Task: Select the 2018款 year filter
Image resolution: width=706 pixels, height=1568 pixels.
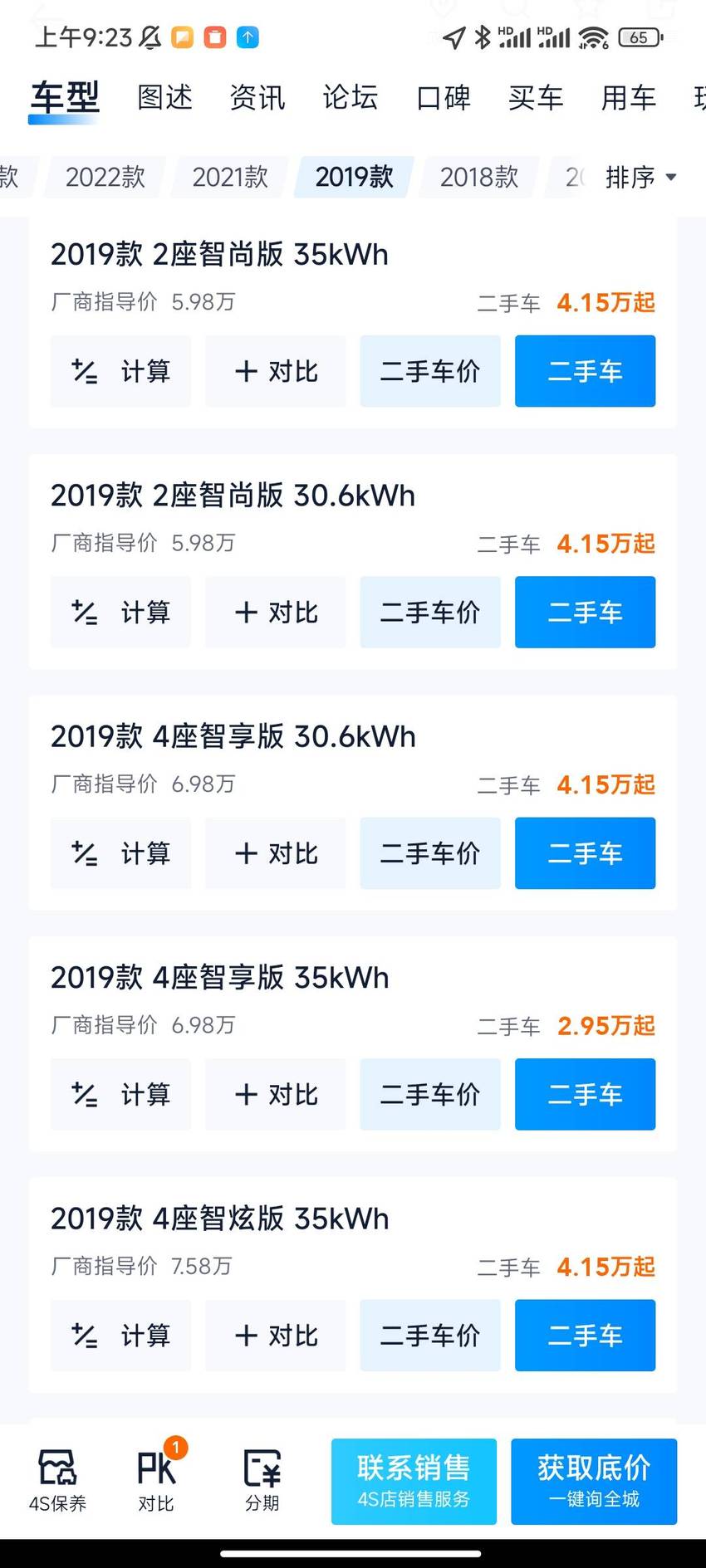Action: [479, 177]
